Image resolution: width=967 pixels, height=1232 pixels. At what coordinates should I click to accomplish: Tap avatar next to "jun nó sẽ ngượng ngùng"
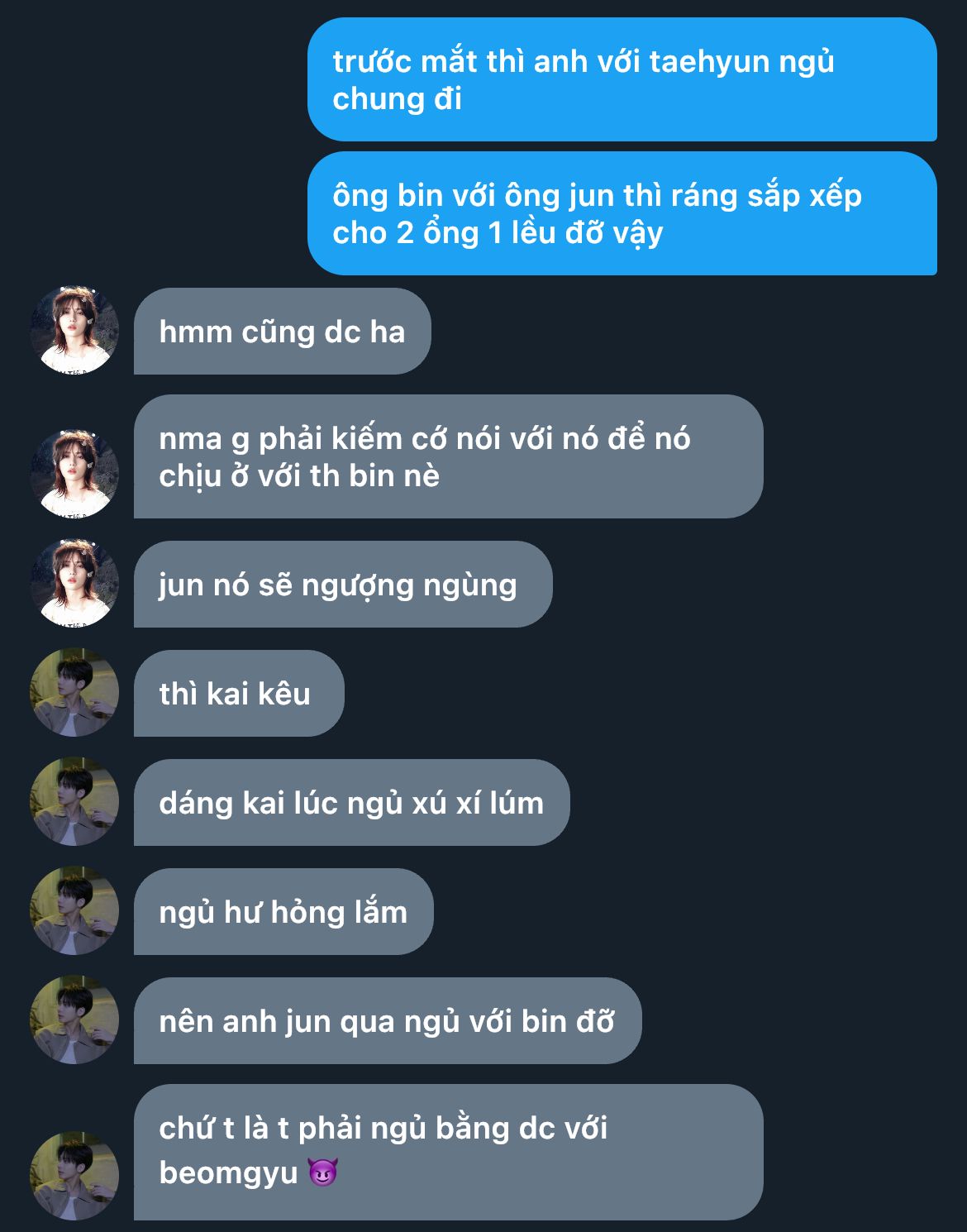point(74,584)
